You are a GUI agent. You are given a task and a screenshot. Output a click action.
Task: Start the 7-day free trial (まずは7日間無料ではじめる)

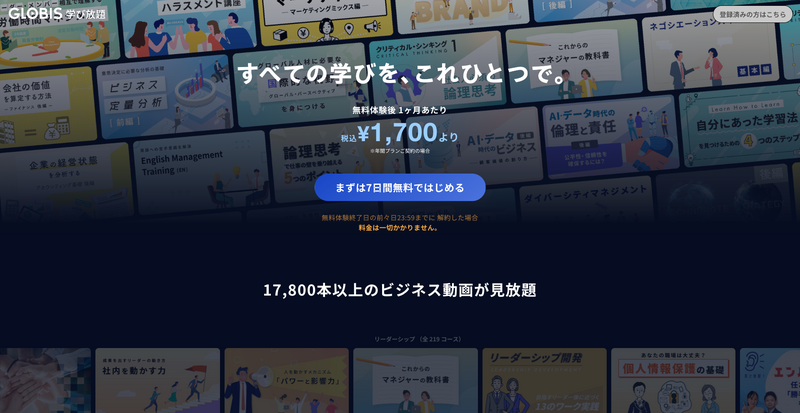(399, 187)
